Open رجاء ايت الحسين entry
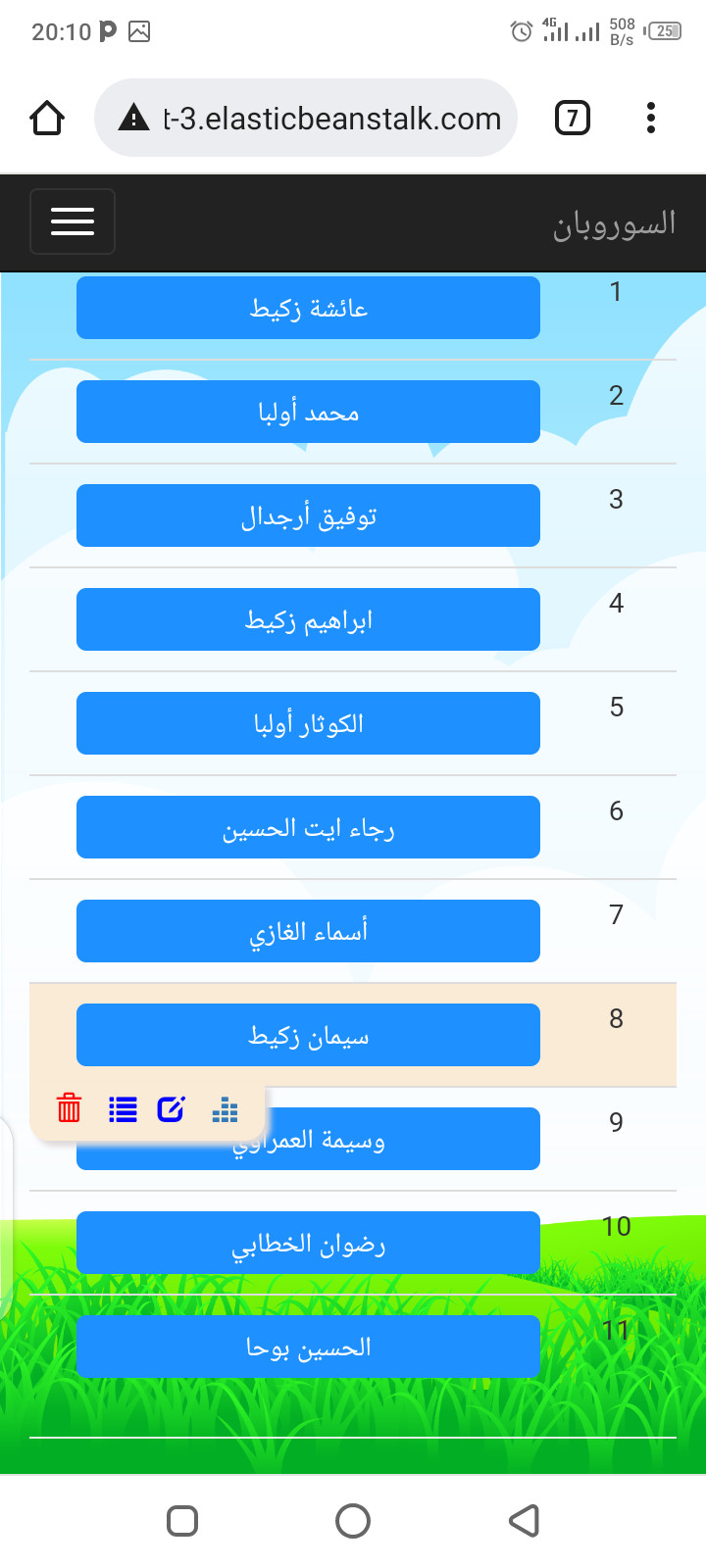Viewport: 706px width, 1568px height. point(308,827)
